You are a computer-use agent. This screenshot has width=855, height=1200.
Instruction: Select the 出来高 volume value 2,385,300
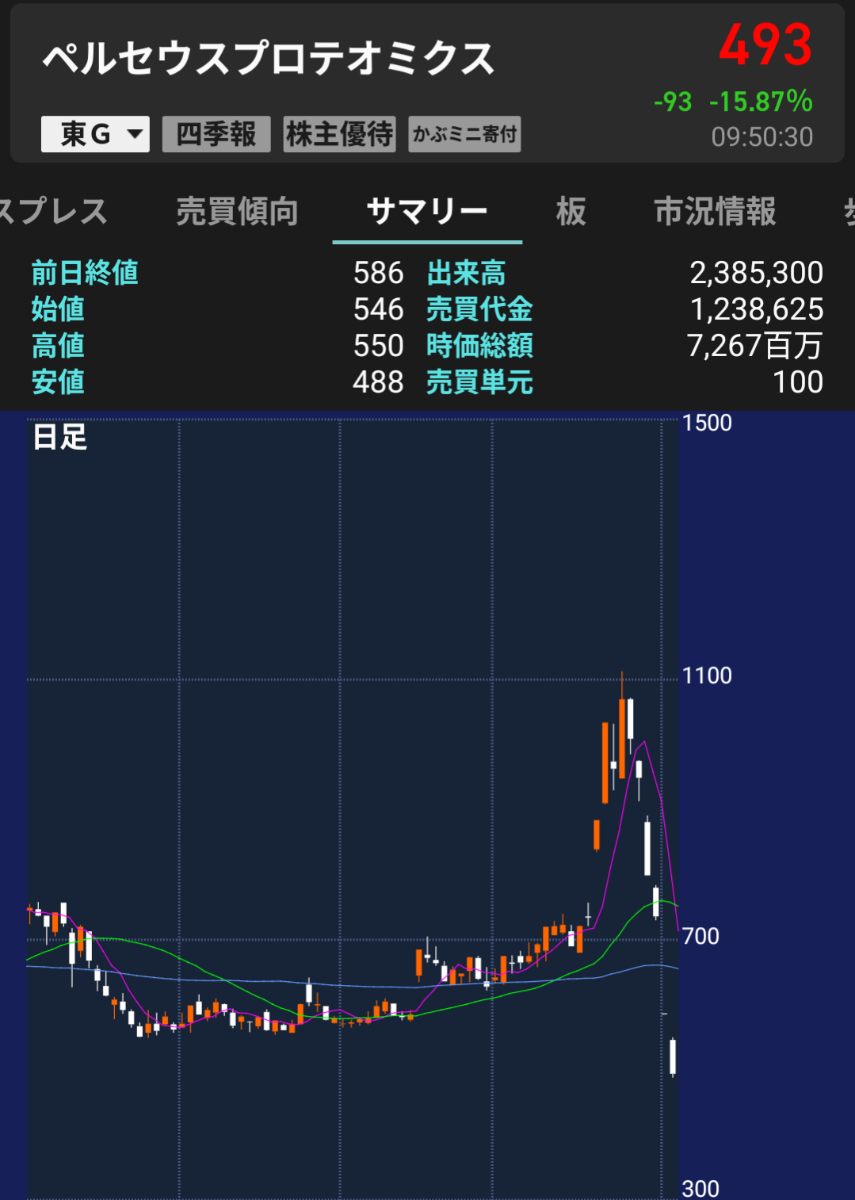point(756,273)
